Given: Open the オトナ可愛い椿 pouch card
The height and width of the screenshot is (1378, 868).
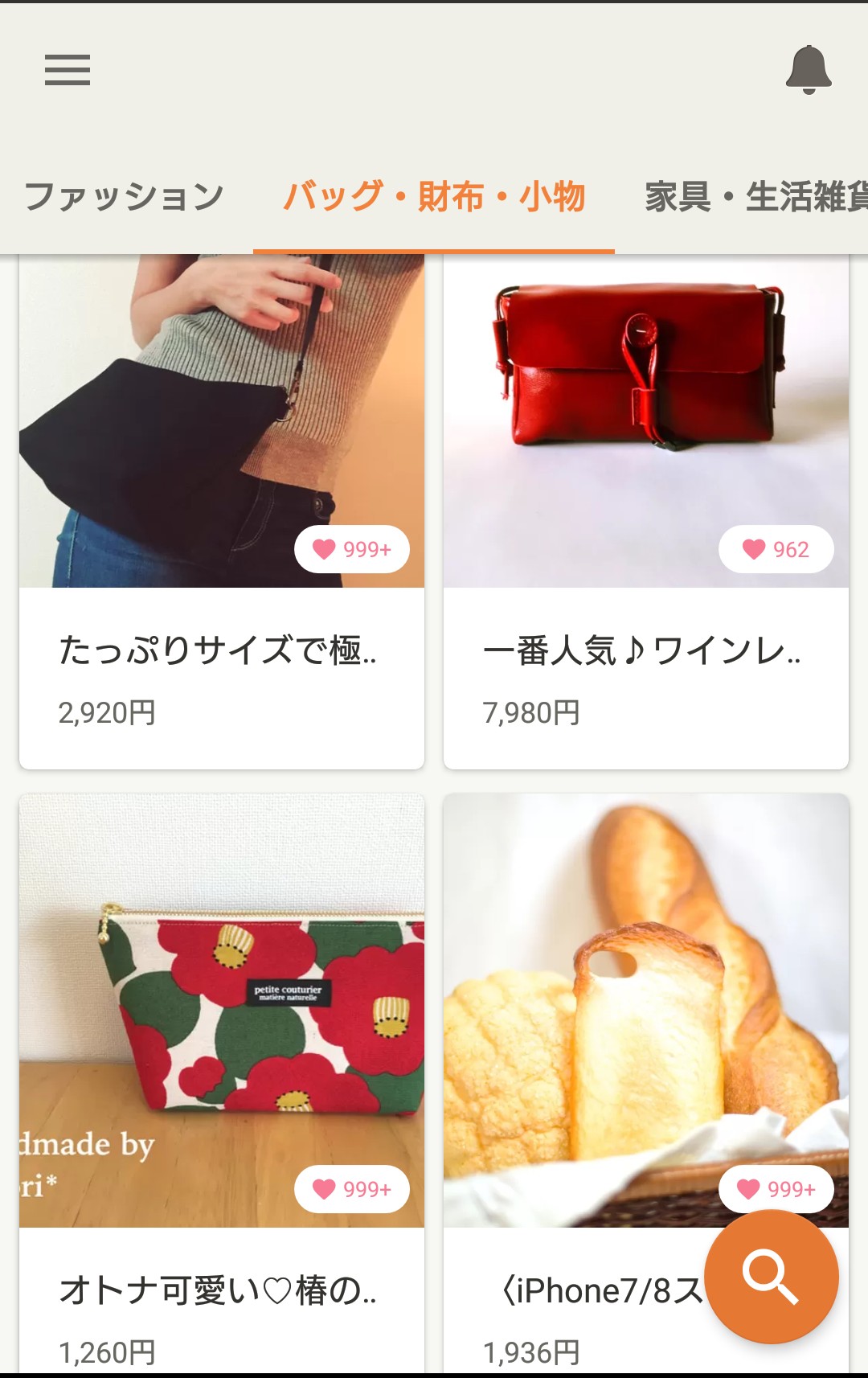Looking at the screenshot, I should (x=221, y=1045).
